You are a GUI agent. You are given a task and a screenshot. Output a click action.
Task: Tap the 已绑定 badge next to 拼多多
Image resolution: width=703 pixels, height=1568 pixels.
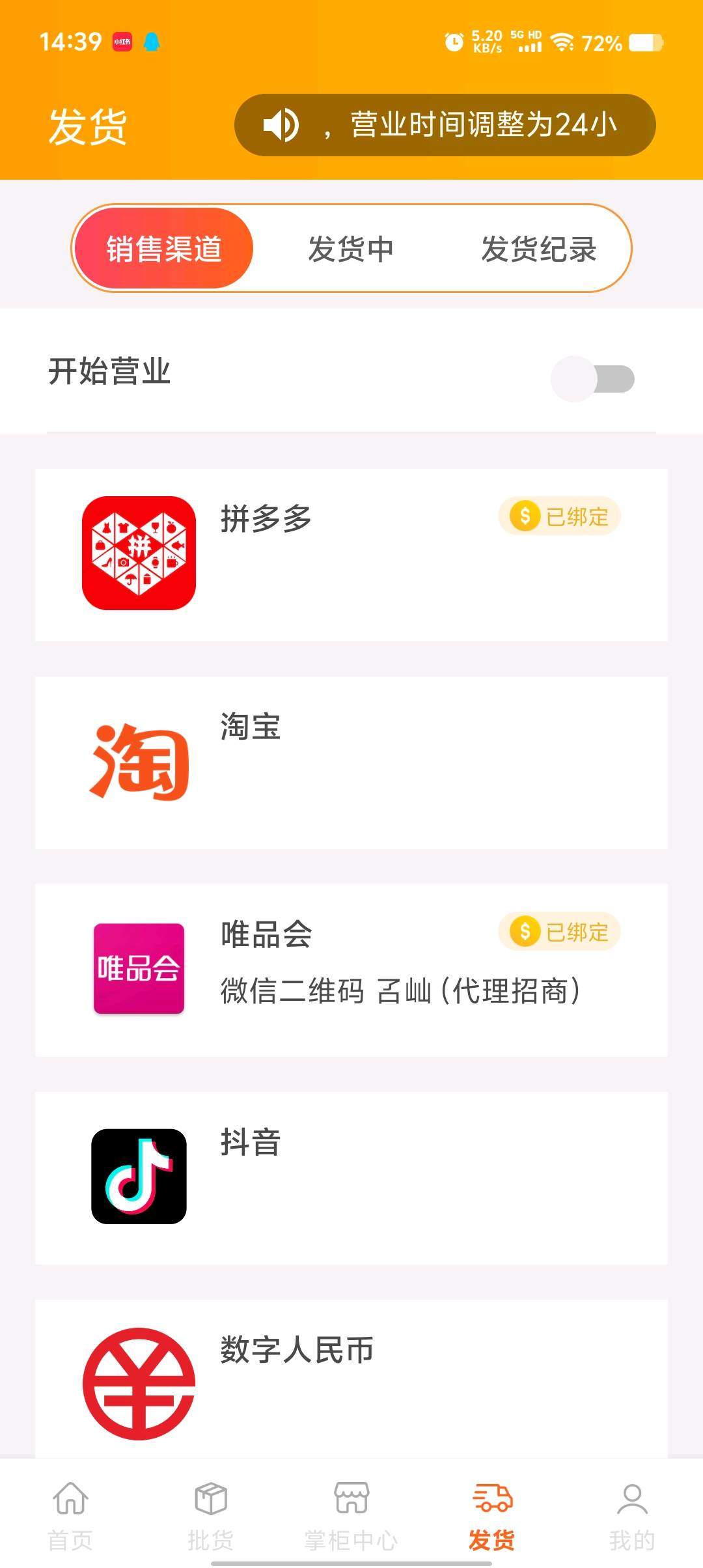coord(558,518)
